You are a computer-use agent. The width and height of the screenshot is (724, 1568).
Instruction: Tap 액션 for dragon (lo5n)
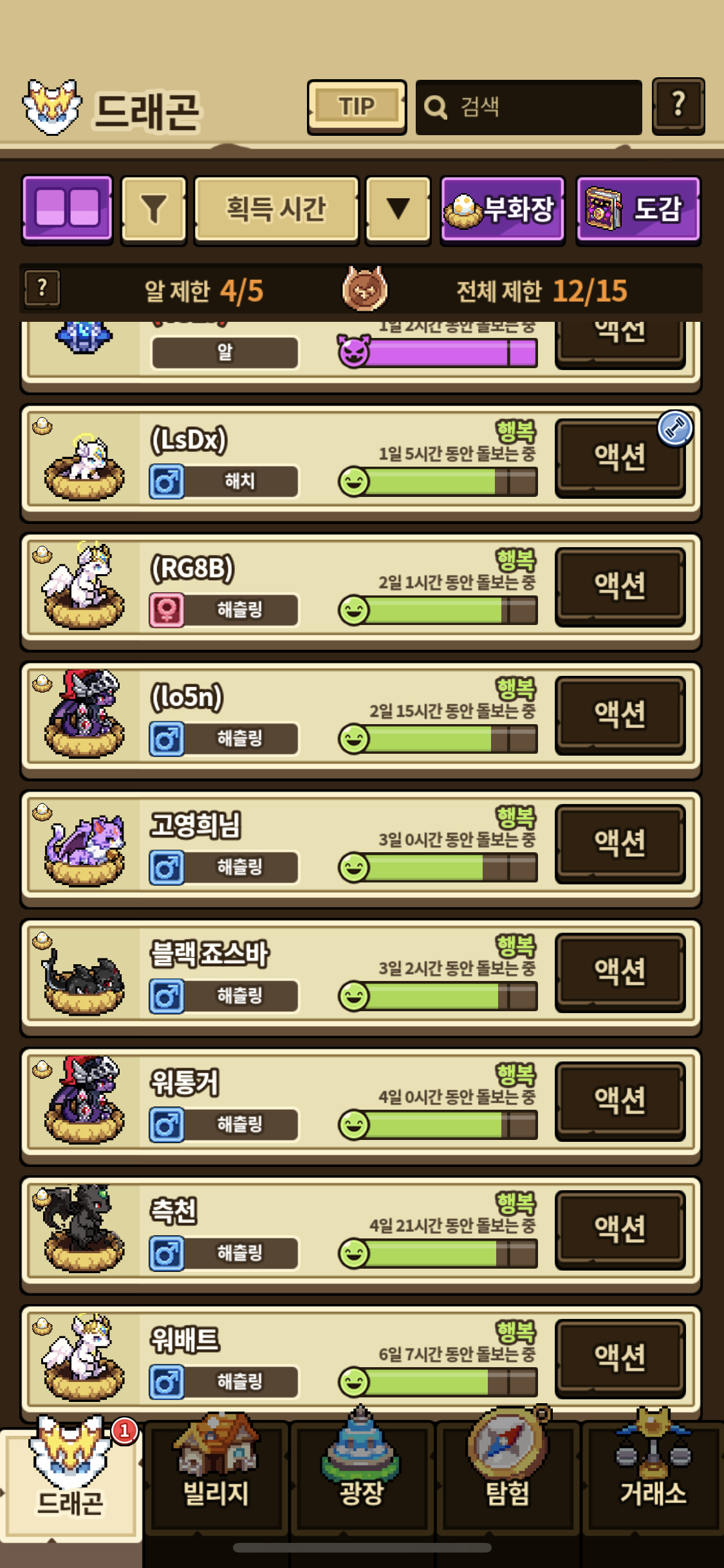[x=620, y=714]
